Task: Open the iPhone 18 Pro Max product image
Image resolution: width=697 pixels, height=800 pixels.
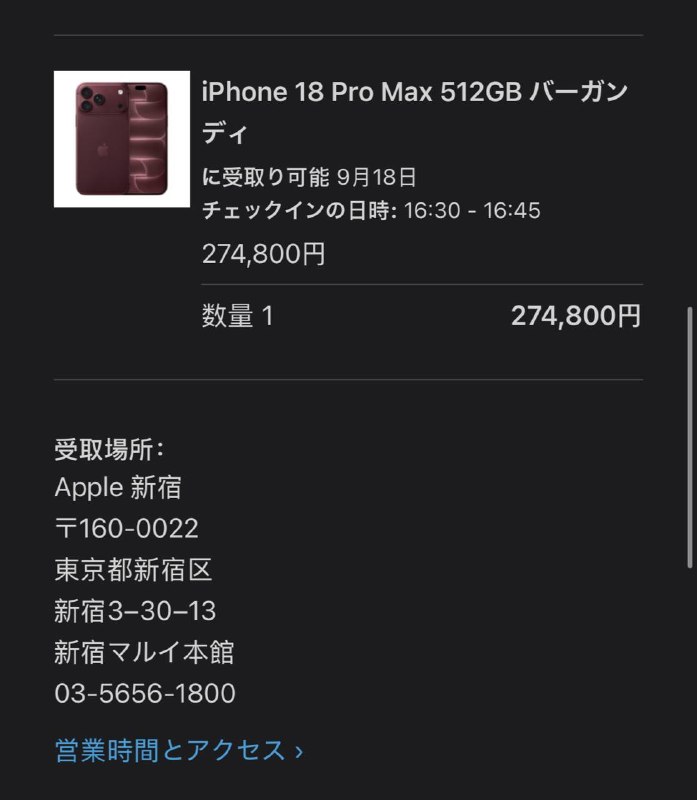Action: pyautogui.click(x=122, y=139)
